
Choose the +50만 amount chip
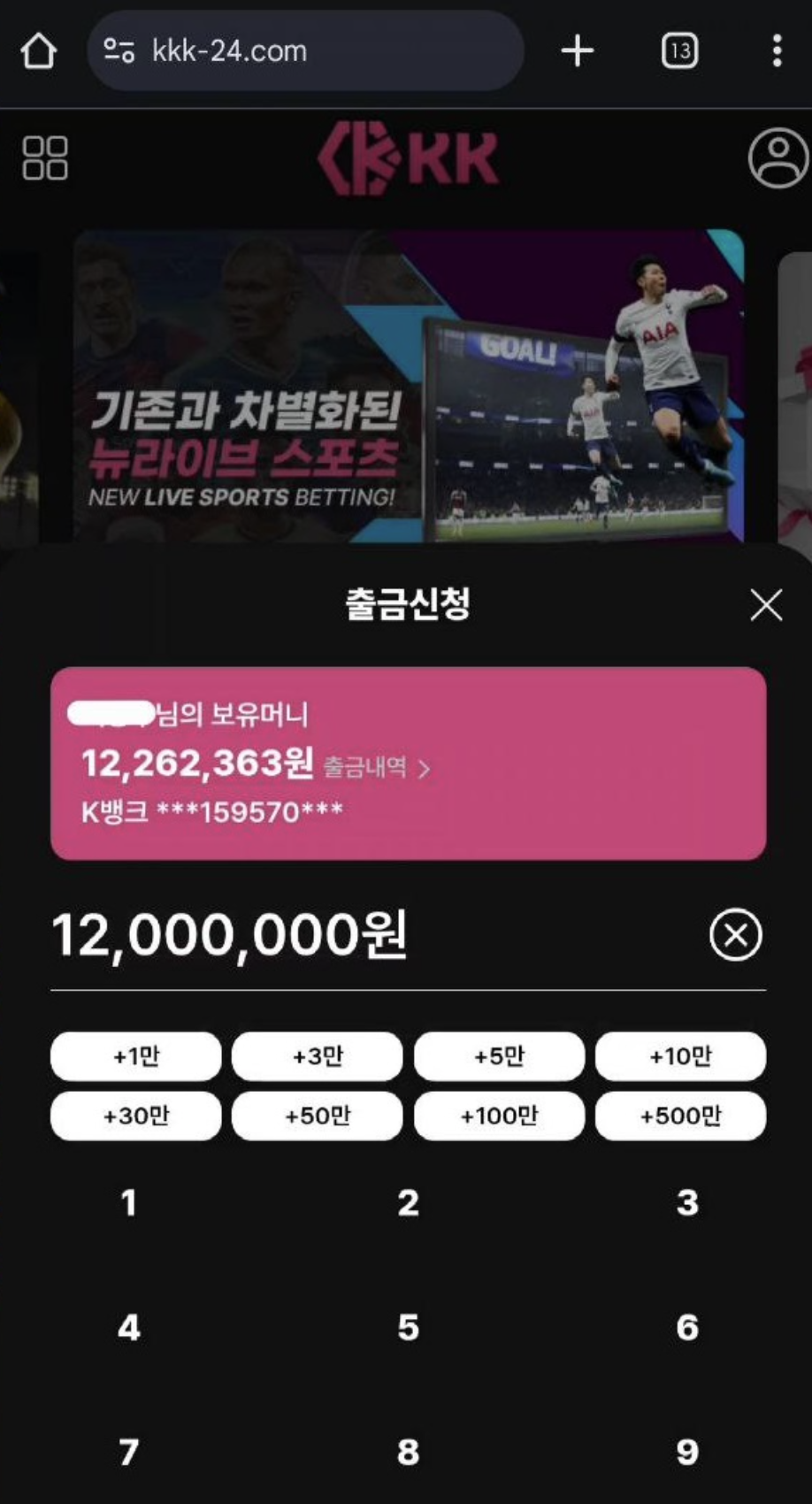pyautogui.click(x=318, y=1116)
